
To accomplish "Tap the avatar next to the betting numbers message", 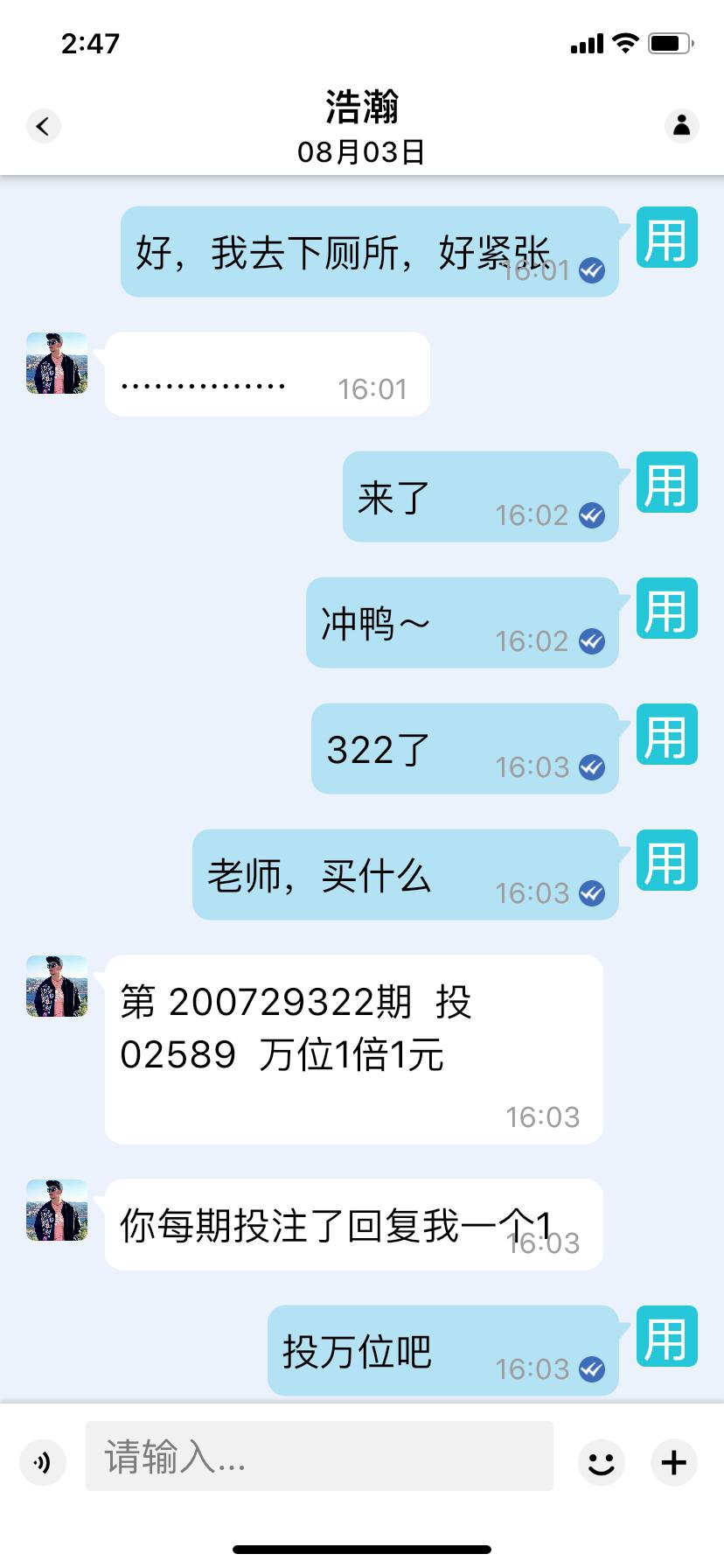I will tap(55, 986).
